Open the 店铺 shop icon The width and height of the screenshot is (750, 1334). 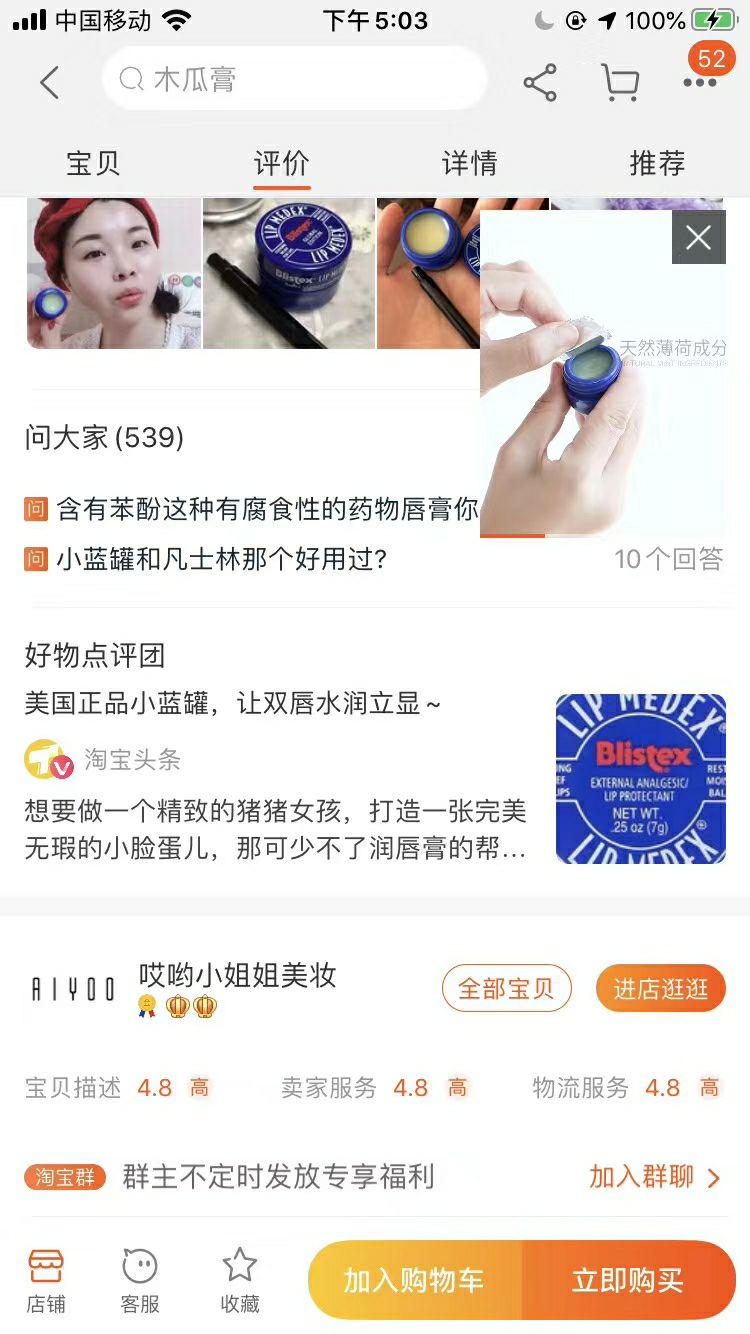coord(46,1280)
